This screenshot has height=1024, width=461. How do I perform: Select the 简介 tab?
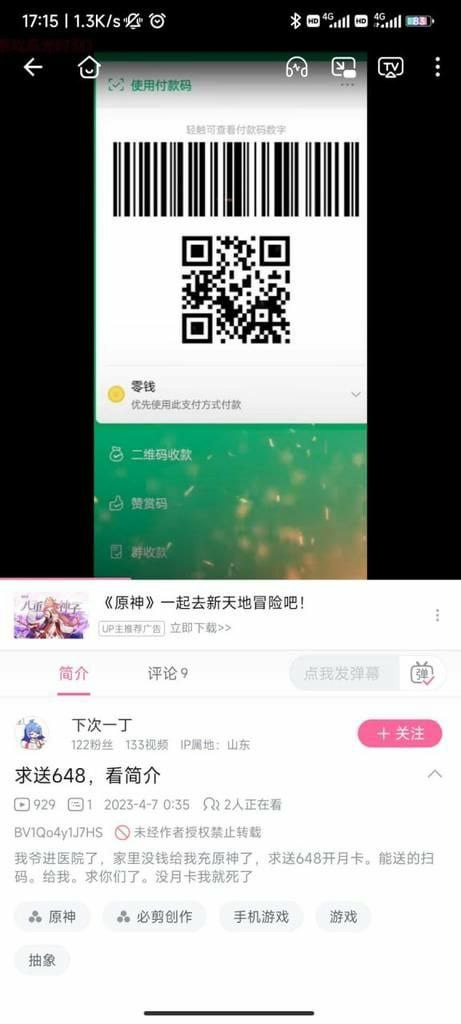point(73,673)
